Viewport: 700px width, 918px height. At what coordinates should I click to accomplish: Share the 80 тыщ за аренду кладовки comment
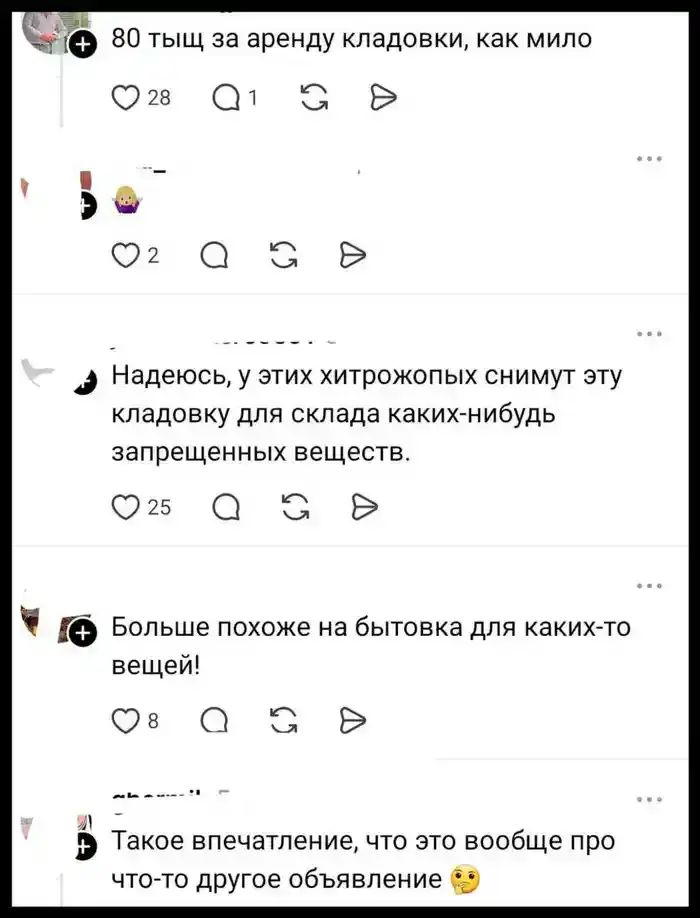384,97
